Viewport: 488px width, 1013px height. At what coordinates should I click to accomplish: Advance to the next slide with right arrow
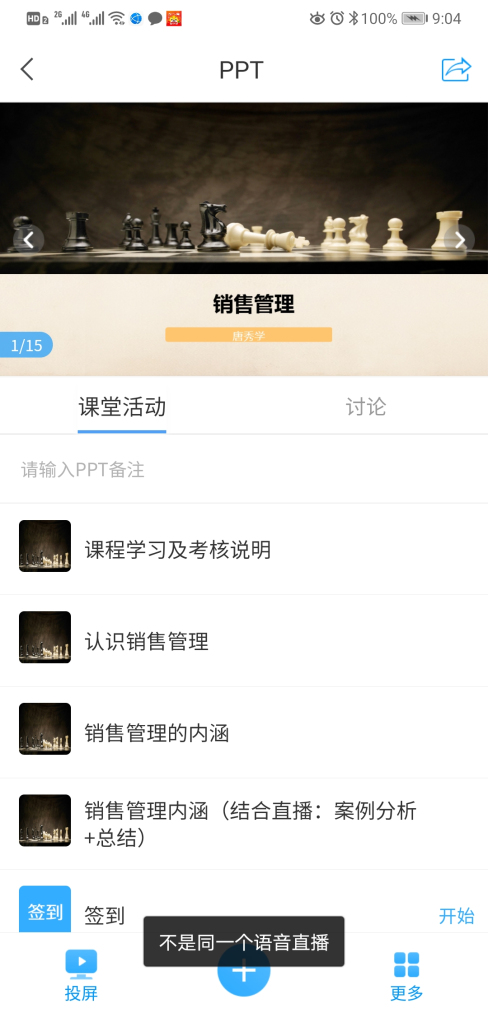pyautogui.click(x=460, y=240)
